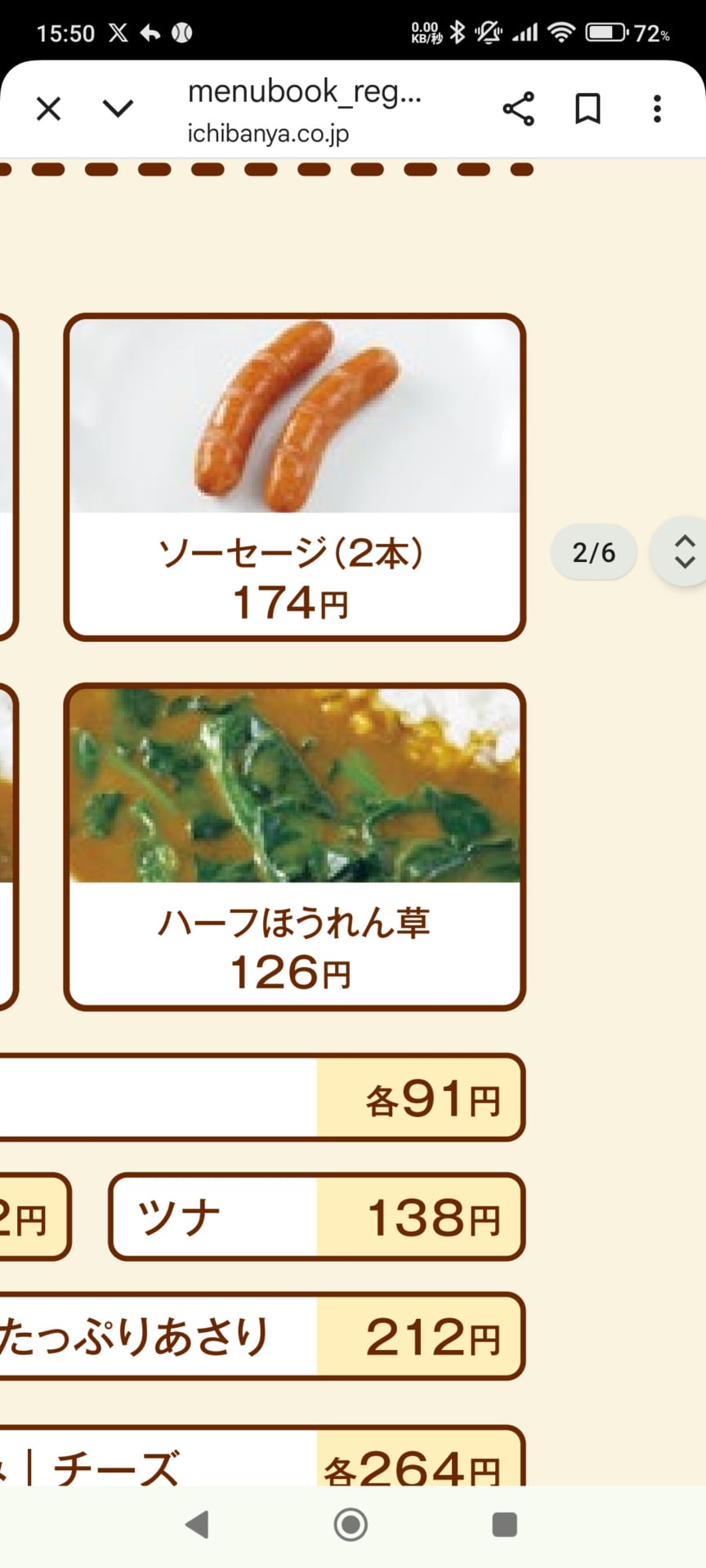Go back with system back button
The height and width of the screenshot is (1568, 706).
coord(197,1524)
